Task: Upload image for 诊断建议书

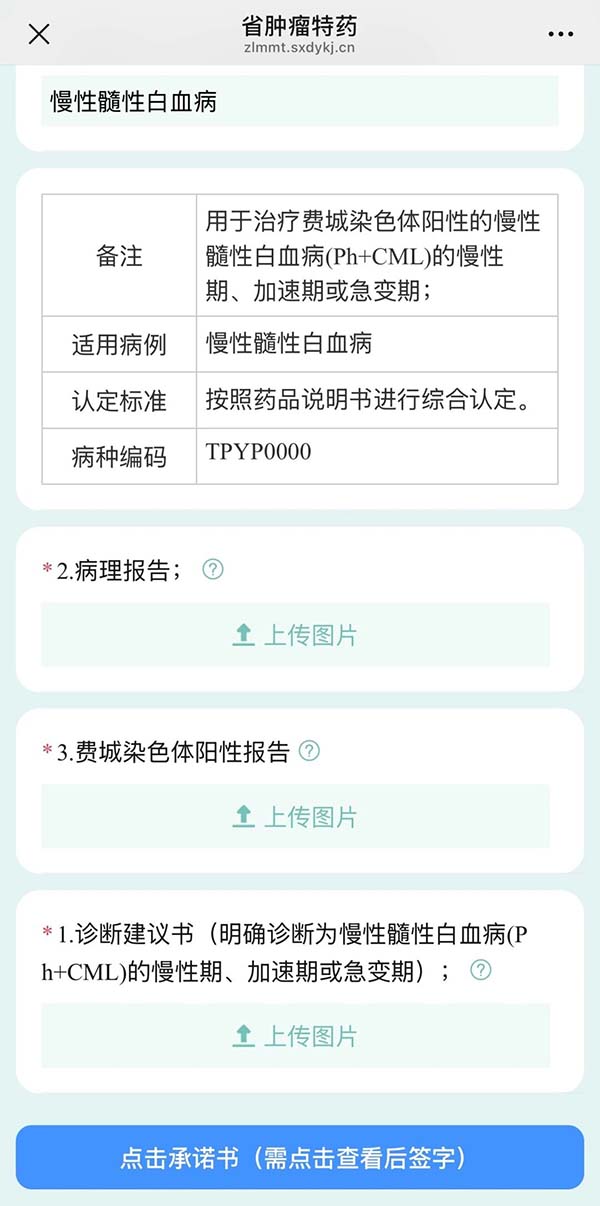Action: coord(295,1036)
